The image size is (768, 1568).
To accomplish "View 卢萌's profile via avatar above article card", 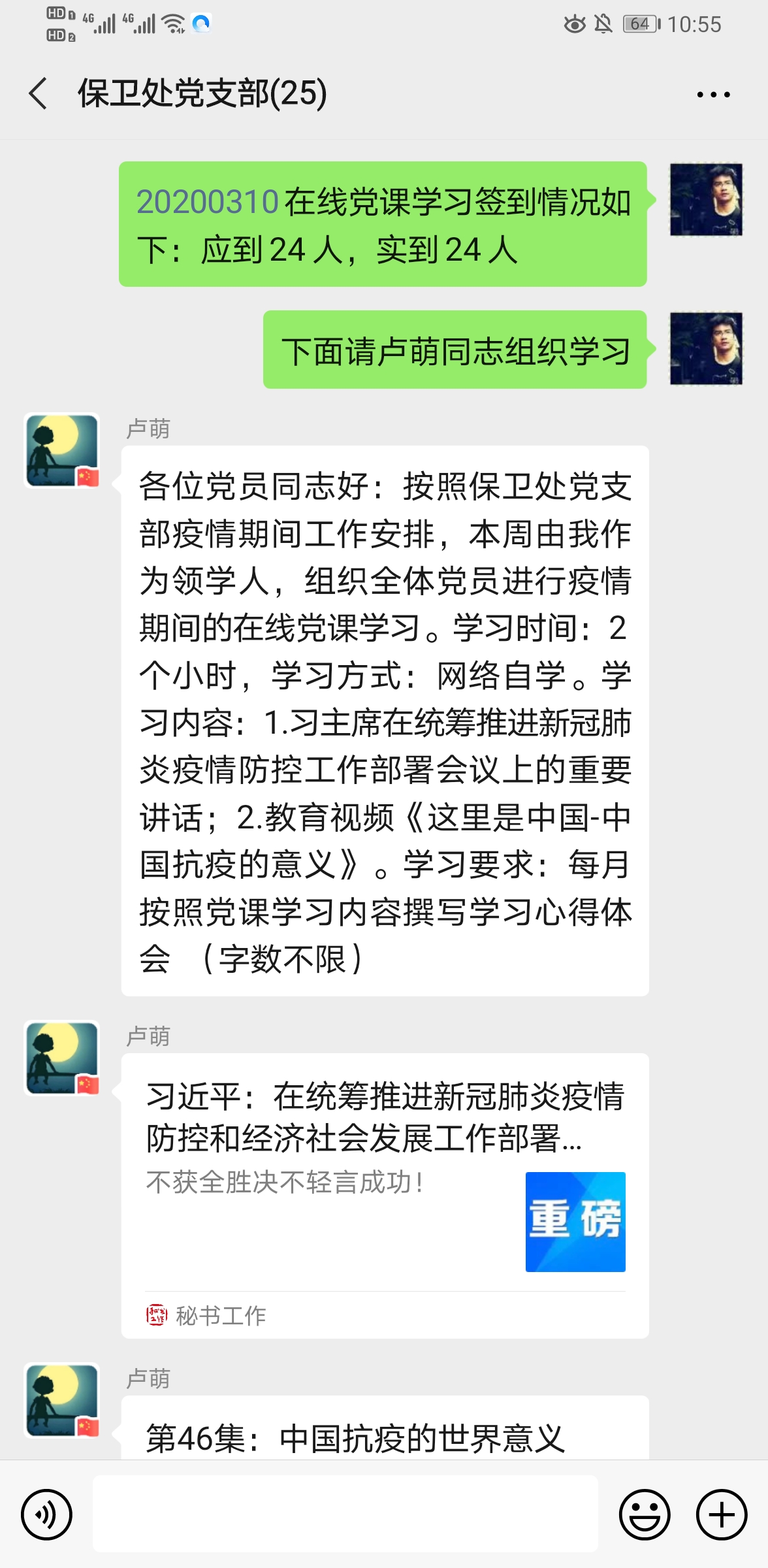I will (x=62, y=1058).
